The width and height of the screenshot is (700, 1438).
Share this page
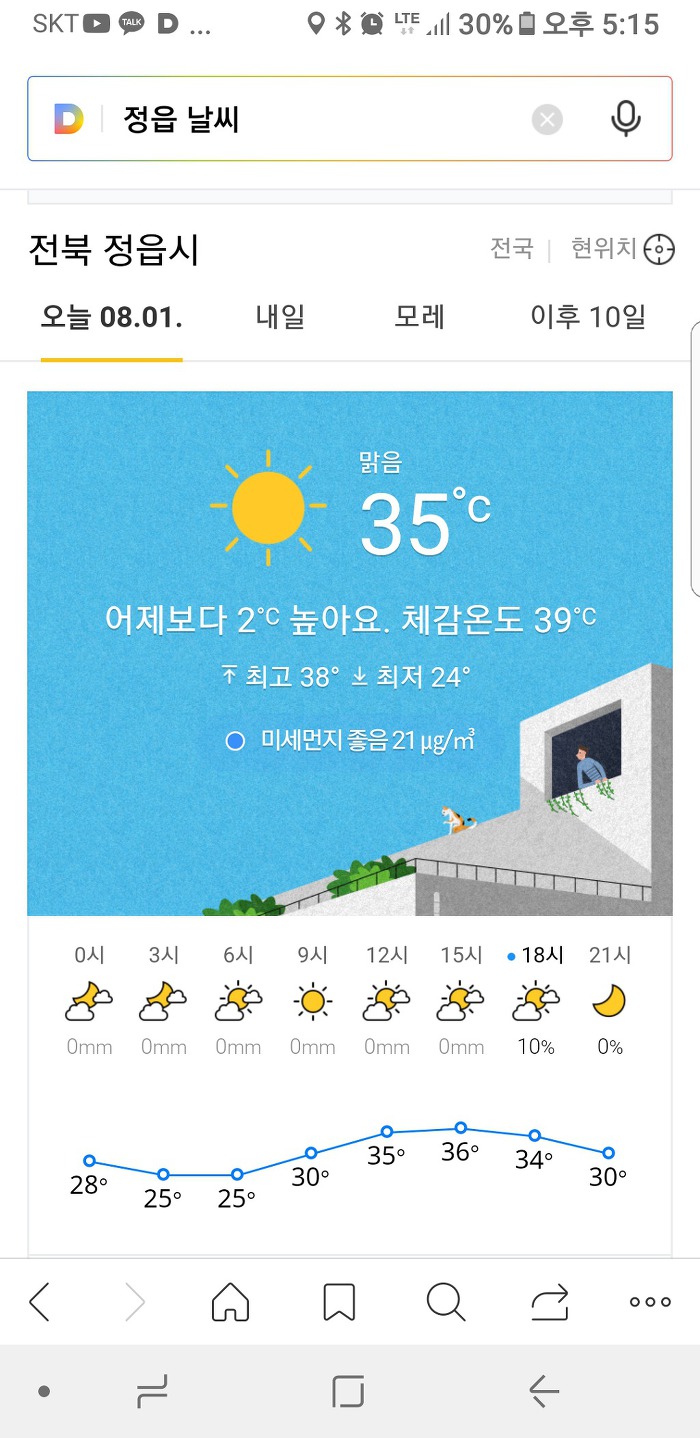click(550, 1302)
